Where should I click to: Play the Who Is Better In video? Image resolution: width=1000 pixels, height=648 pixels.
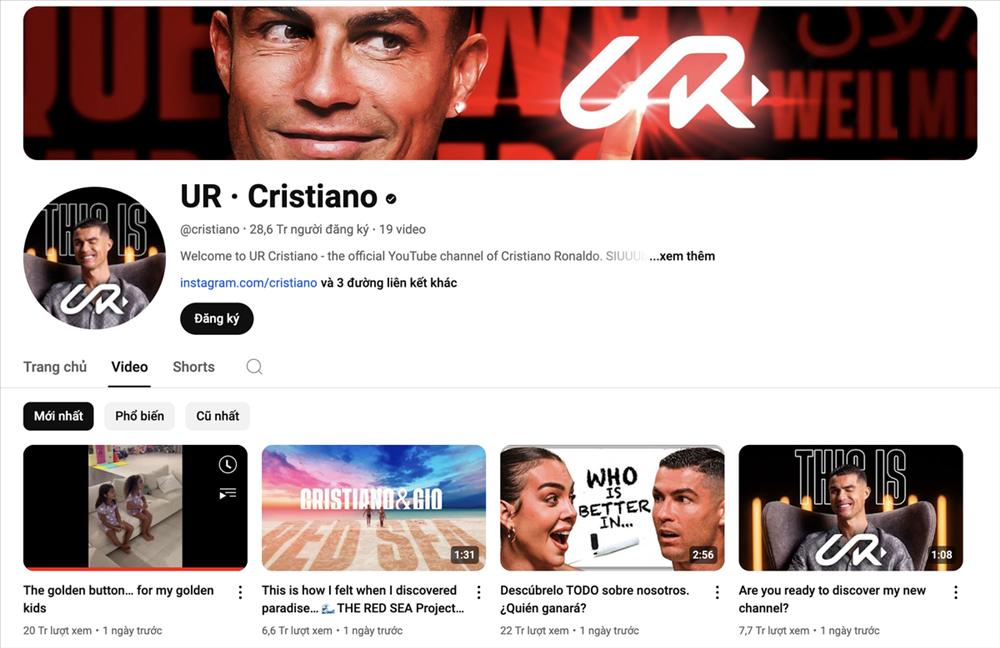tap(612, 507)
